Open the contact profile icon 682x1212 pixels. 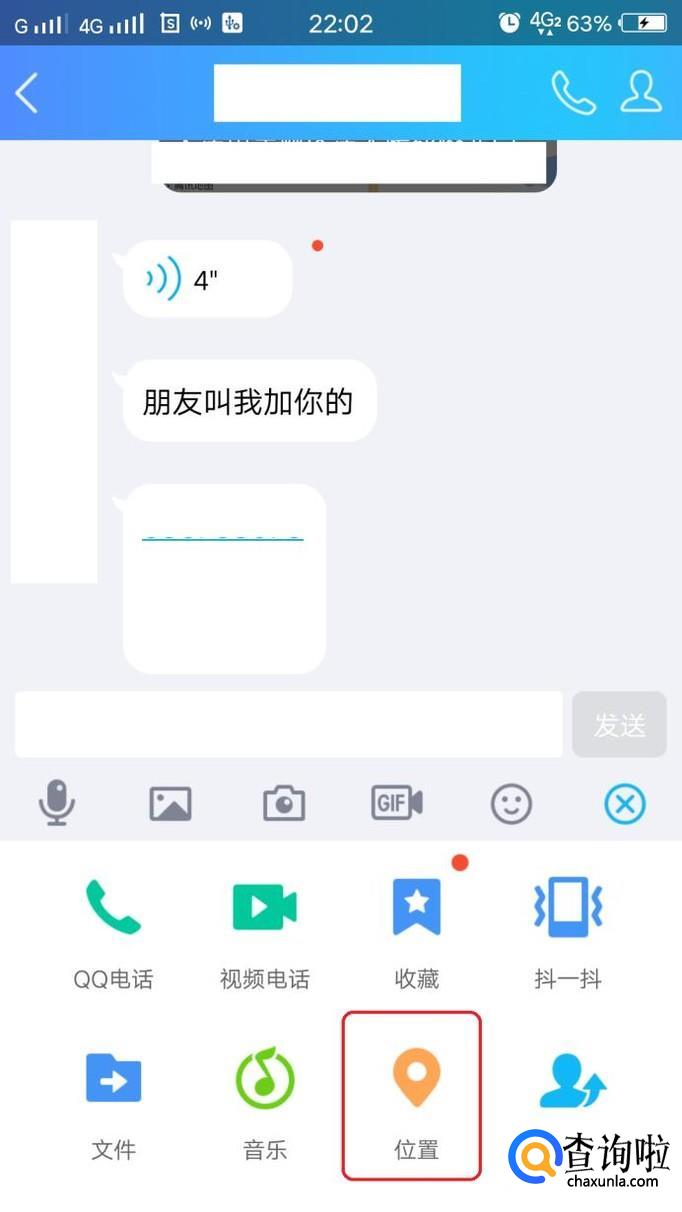point(641,93)
